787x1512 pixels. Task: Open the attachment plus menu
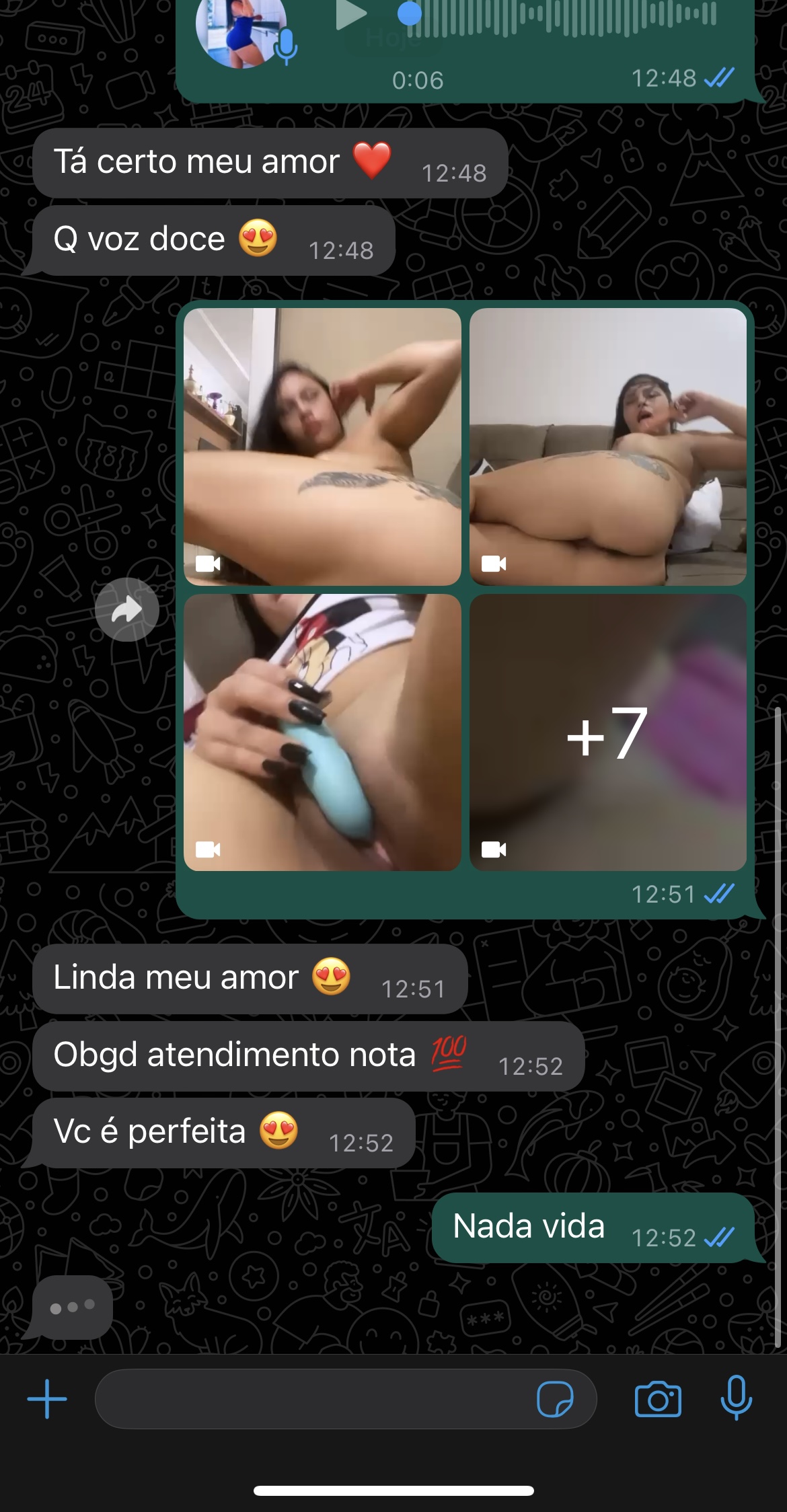click(x=47, y=1399)
